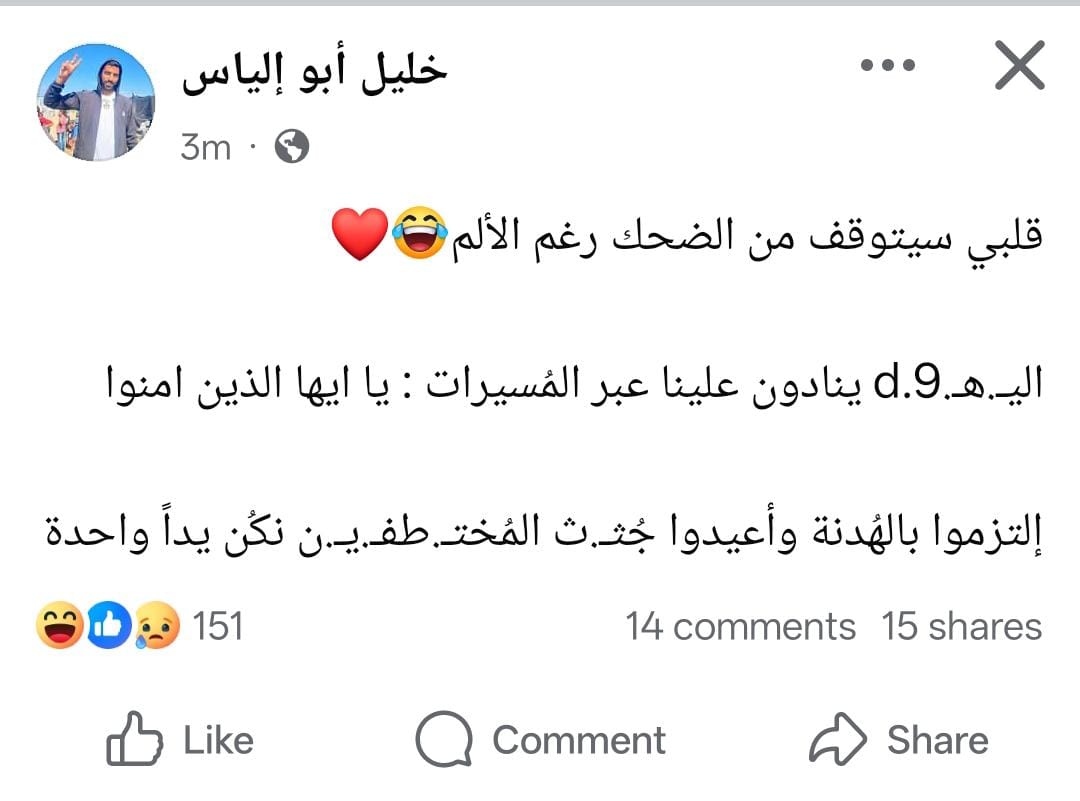Viewport: 1080px width, 801px height.
Task: Share this post
Action: tap(898, 740)
